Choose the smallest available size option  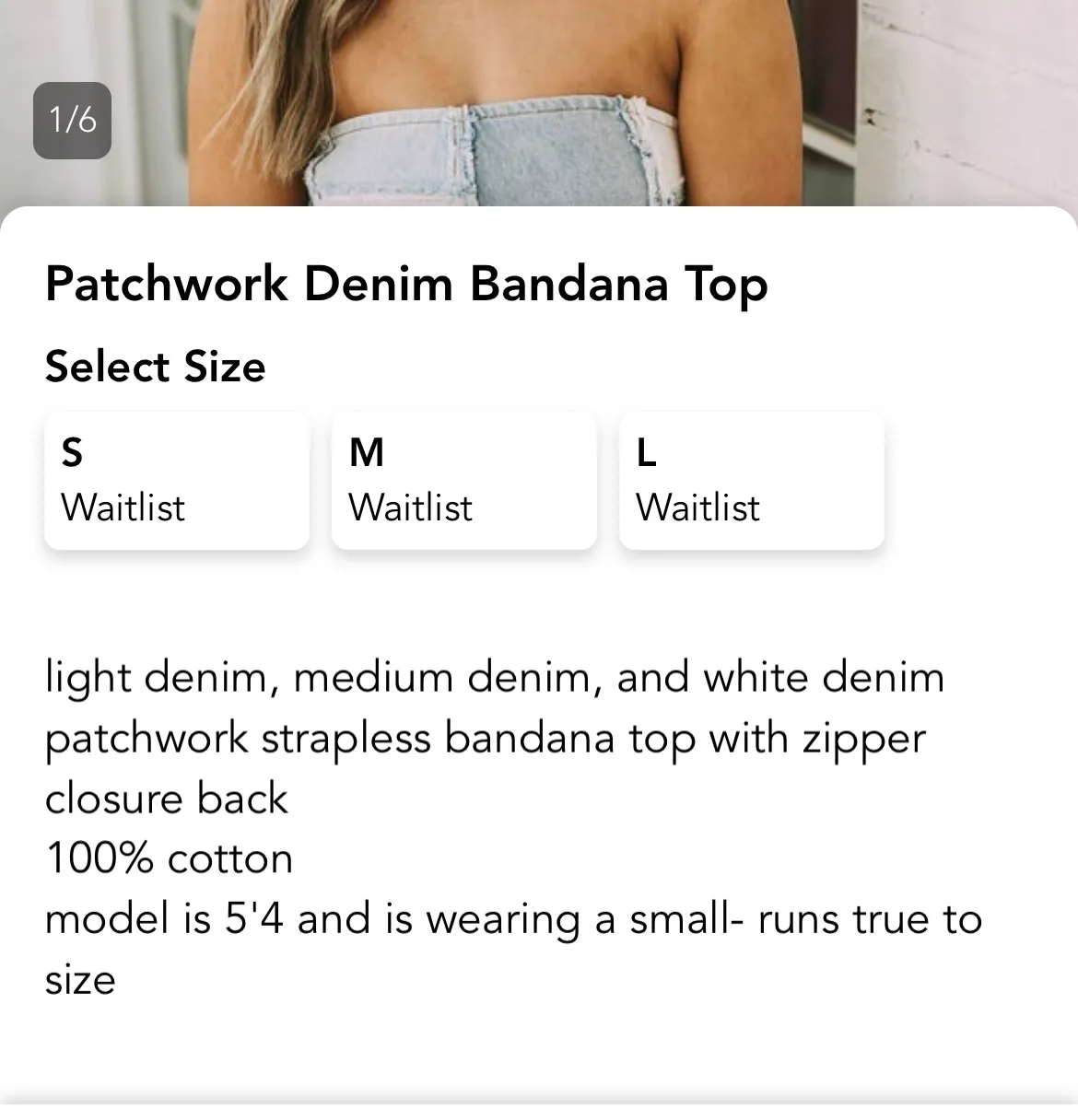point(176,480)
